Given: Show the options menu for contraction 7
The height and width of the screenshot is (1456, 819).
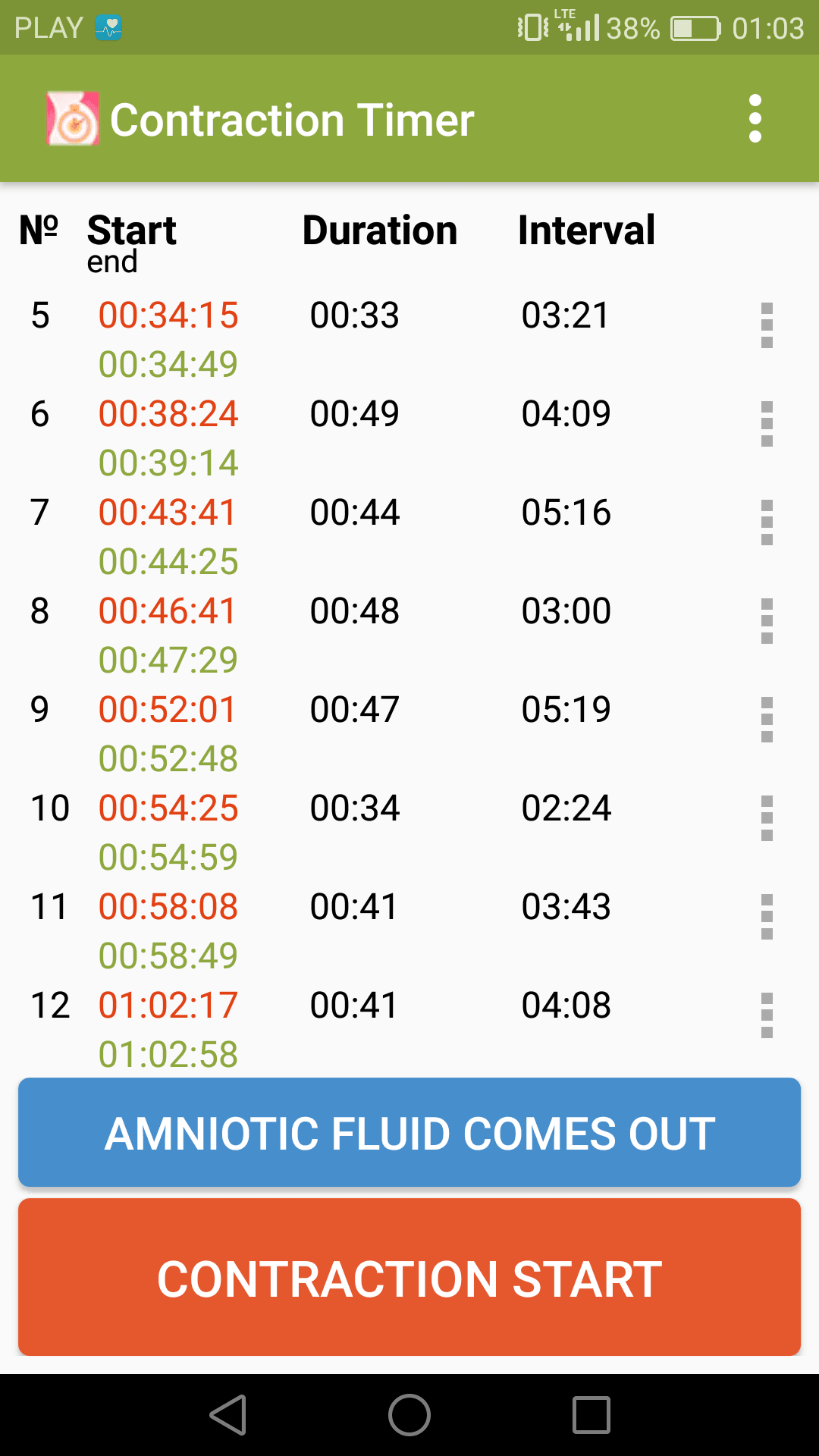Looking at the screenshot, I should pos(767,522).
